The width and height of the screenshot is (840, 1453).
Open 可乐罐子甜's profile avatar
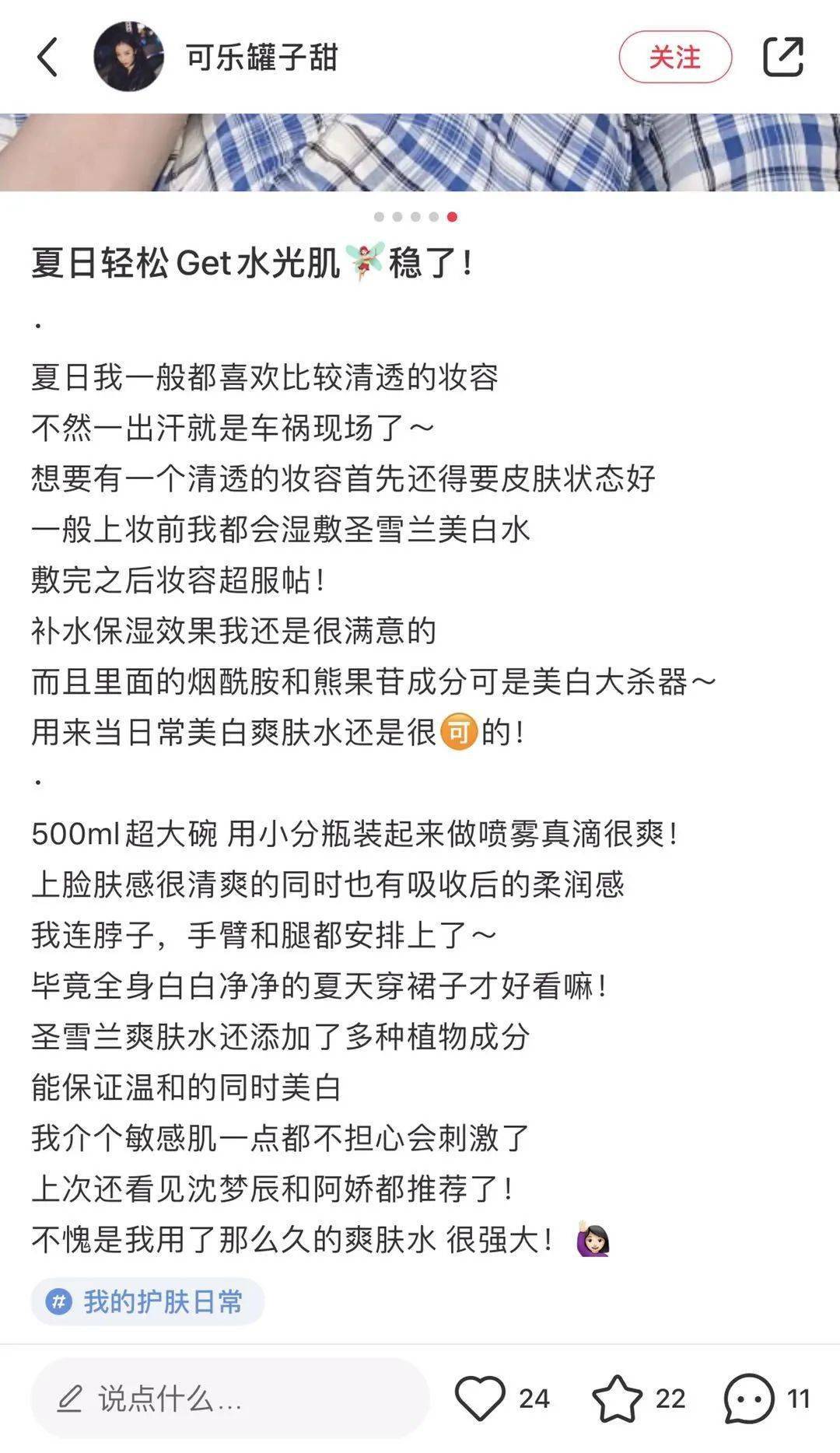tap(128, 57)
